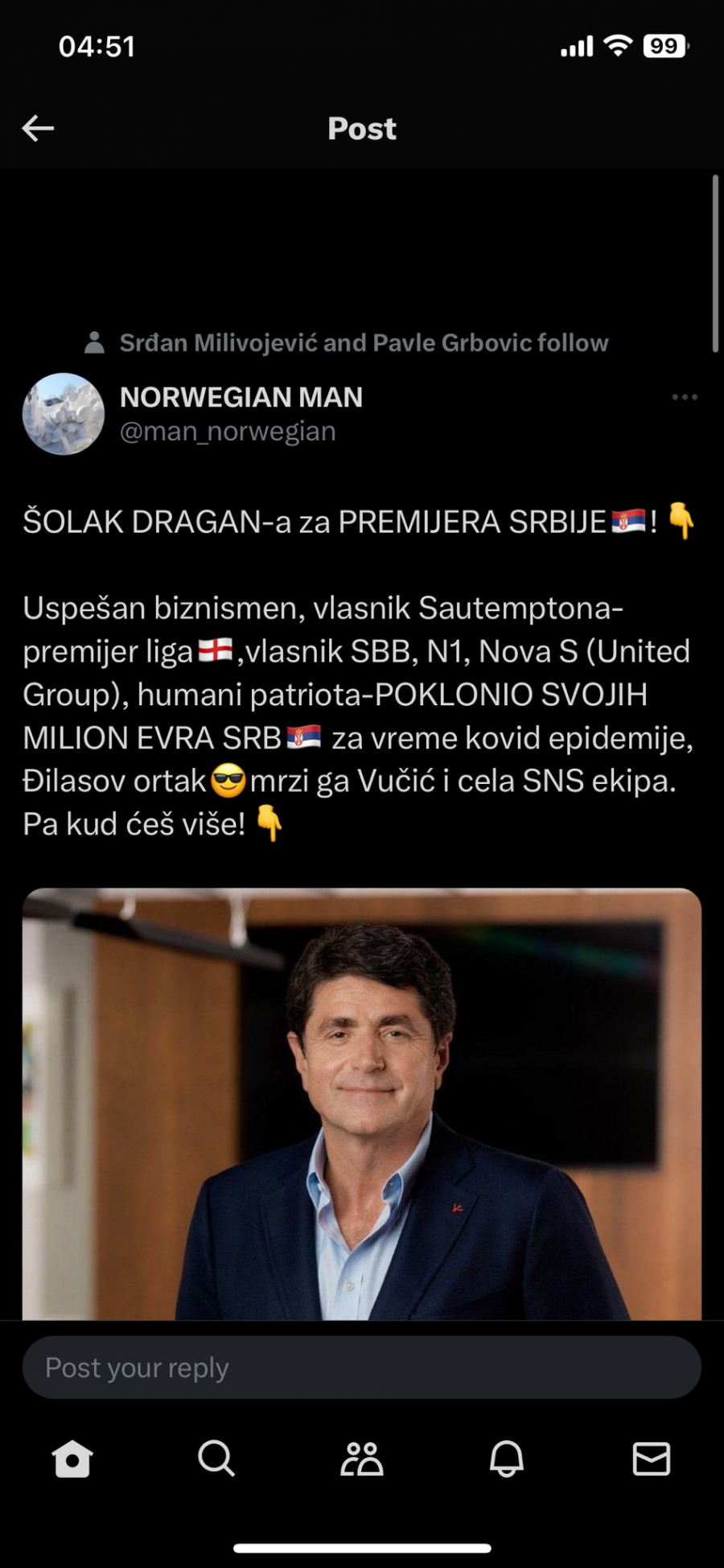Enlarge the photo attached to the post
The image size is (724, 1568).
tap(362, 1103)
